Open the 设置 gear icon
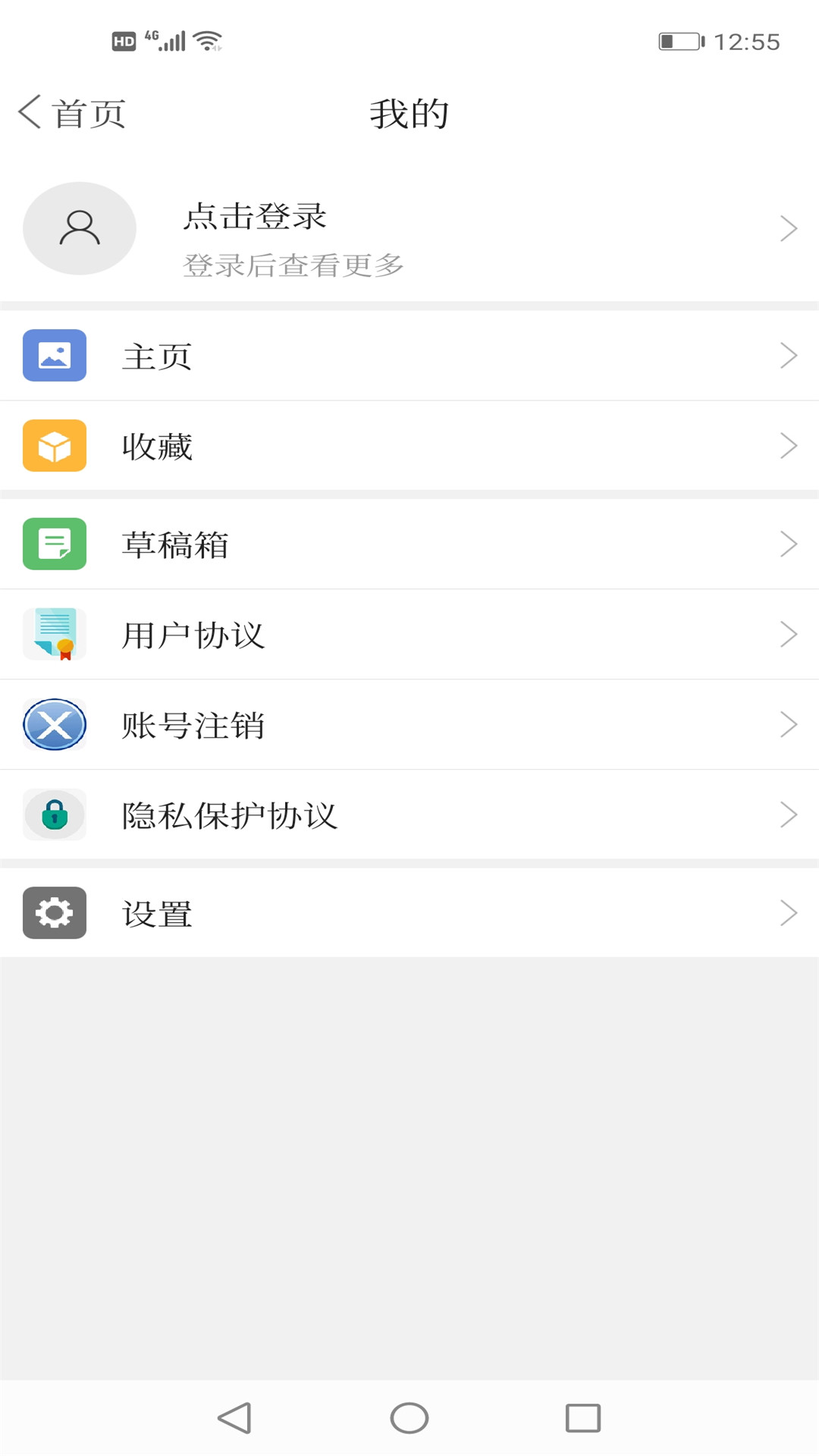 (x=54, y=913)
